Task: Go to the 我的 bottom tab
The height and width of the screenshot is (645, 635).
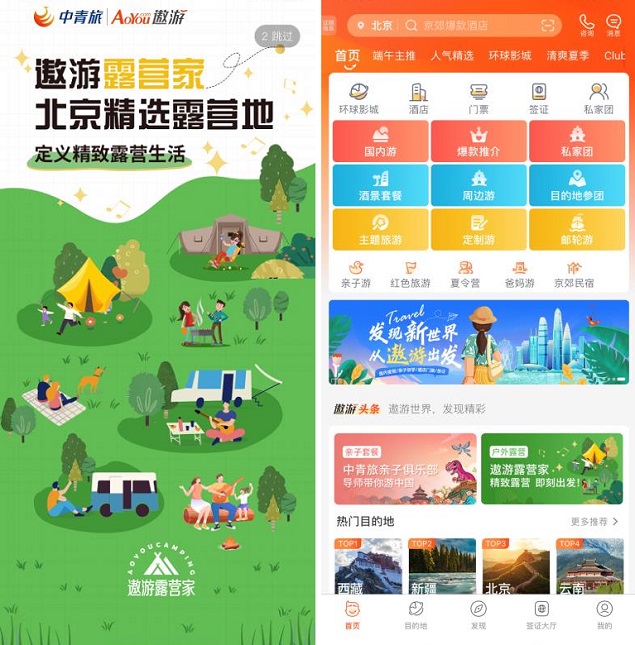Action: click(x=604, y=614)
